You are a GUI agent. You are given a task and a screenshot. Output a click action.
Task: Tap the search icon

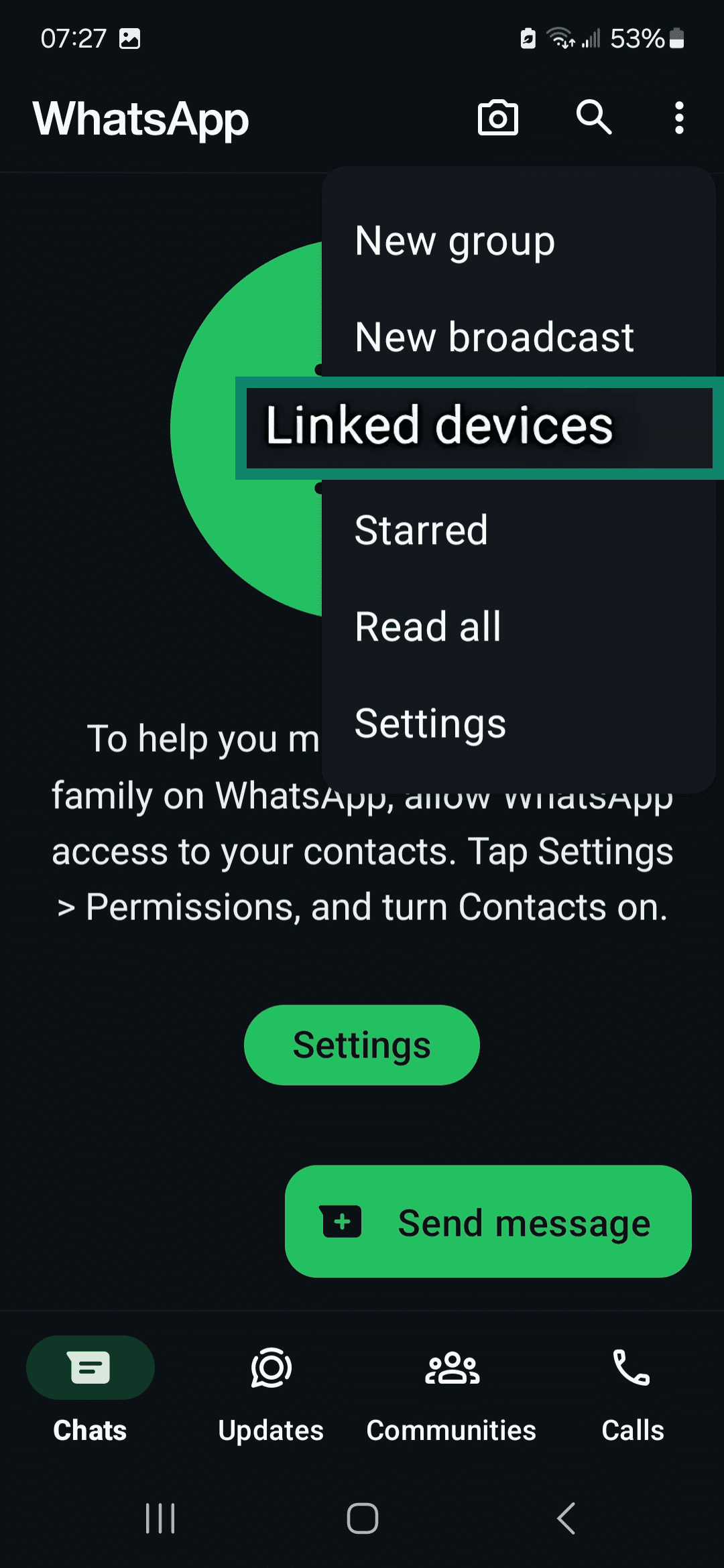tap(594, 118)
